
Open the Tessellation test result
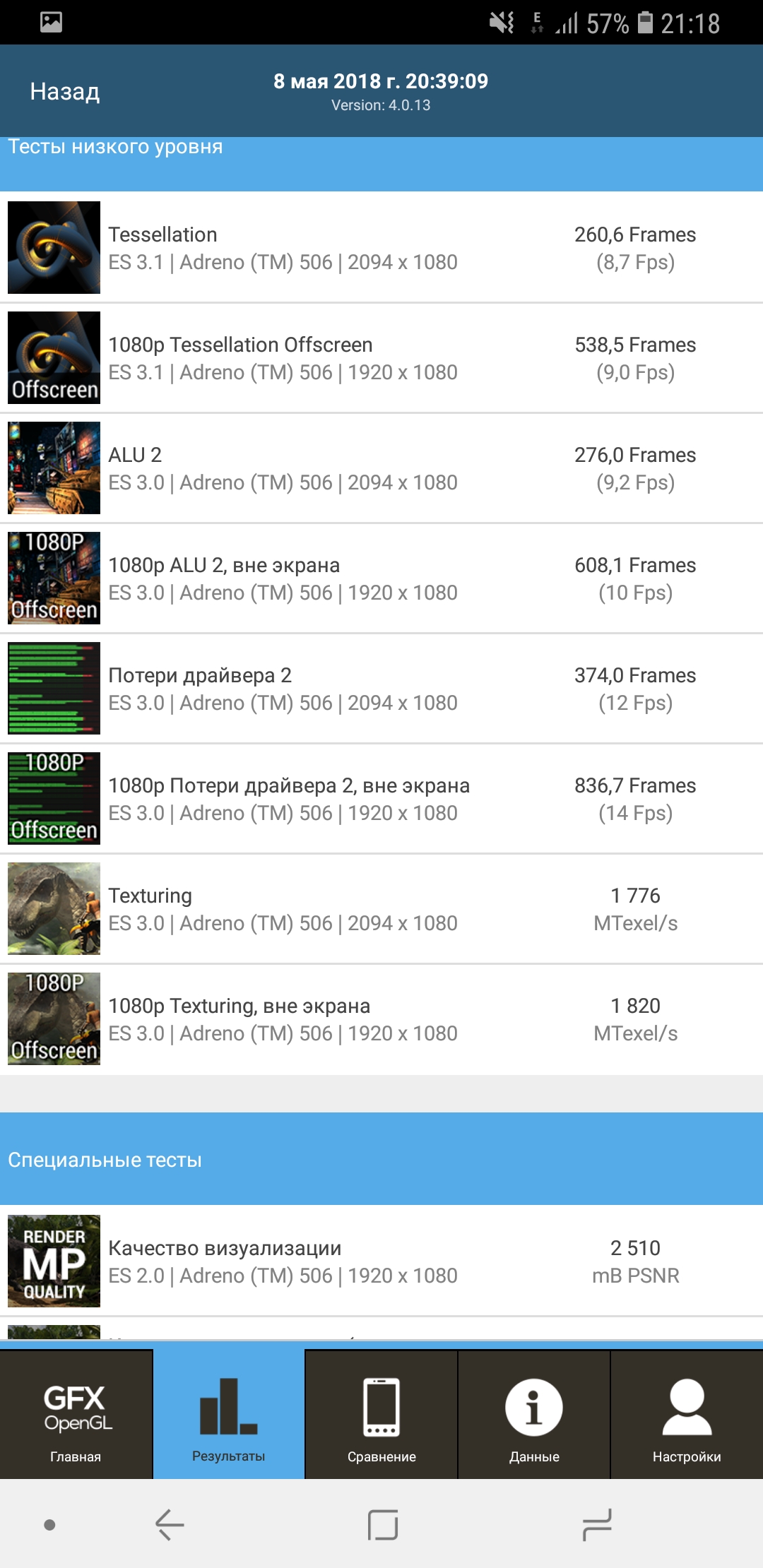click(381, 248)
